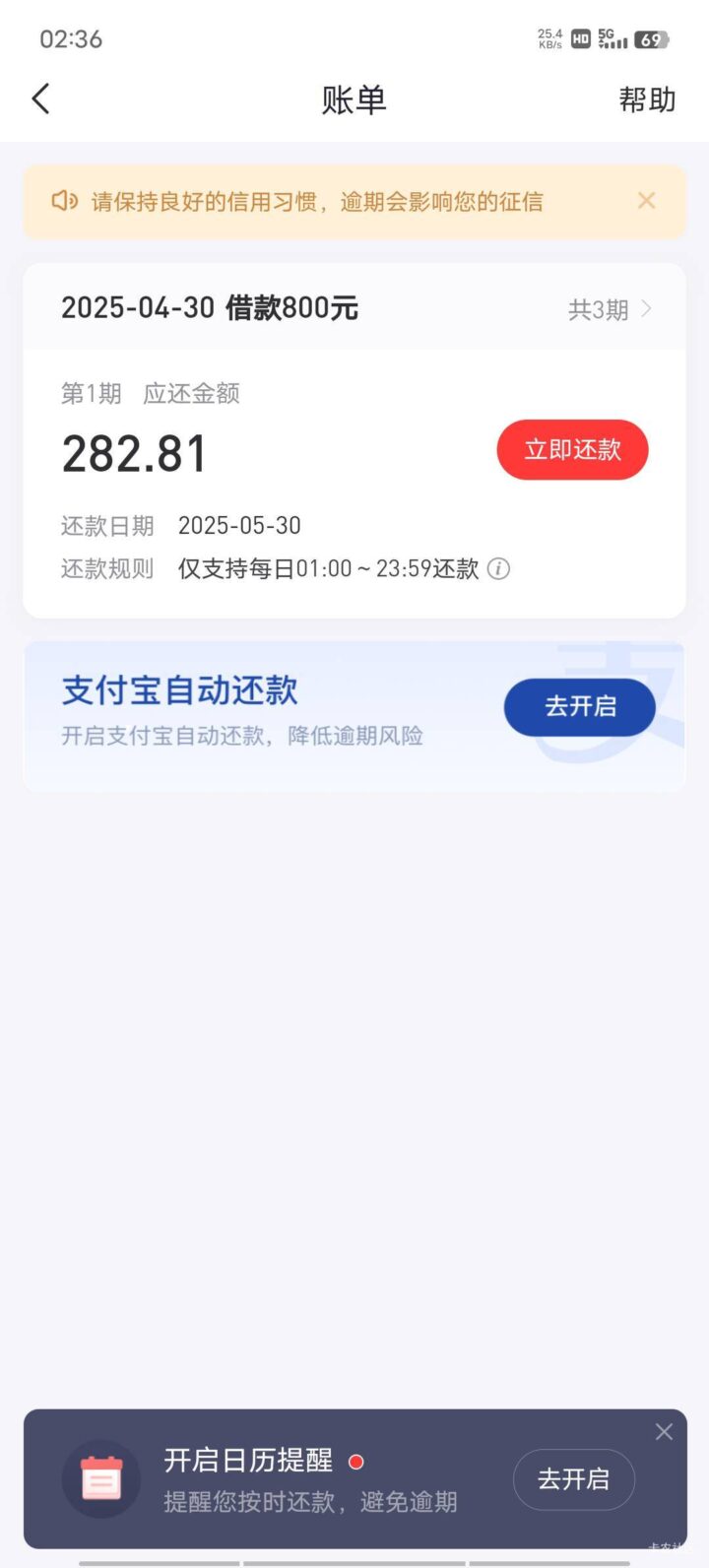Turn on 日历提醒 via 去开启
The image size is (709, 1568).
(573, 1479)
